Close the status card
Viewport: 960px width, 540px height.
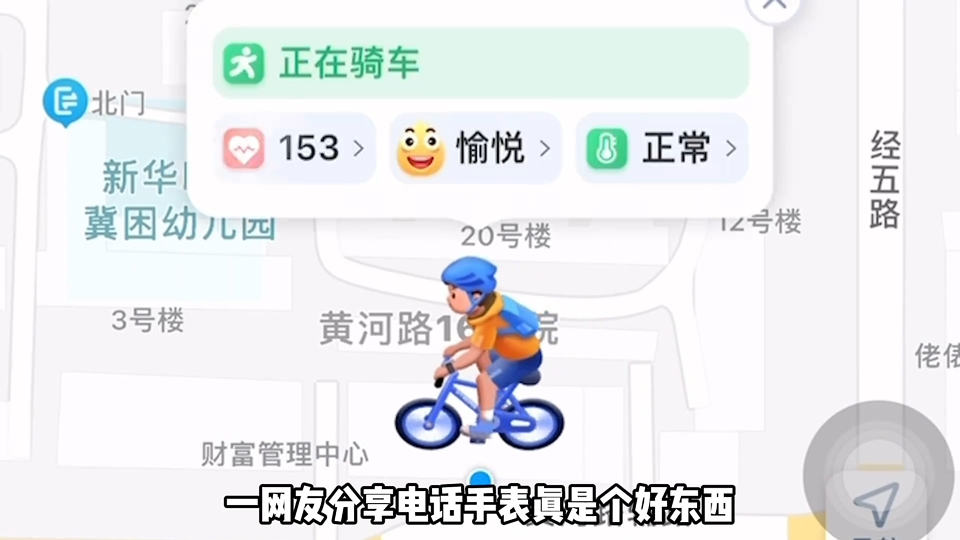pyautogui.click(x=775, y=6)
